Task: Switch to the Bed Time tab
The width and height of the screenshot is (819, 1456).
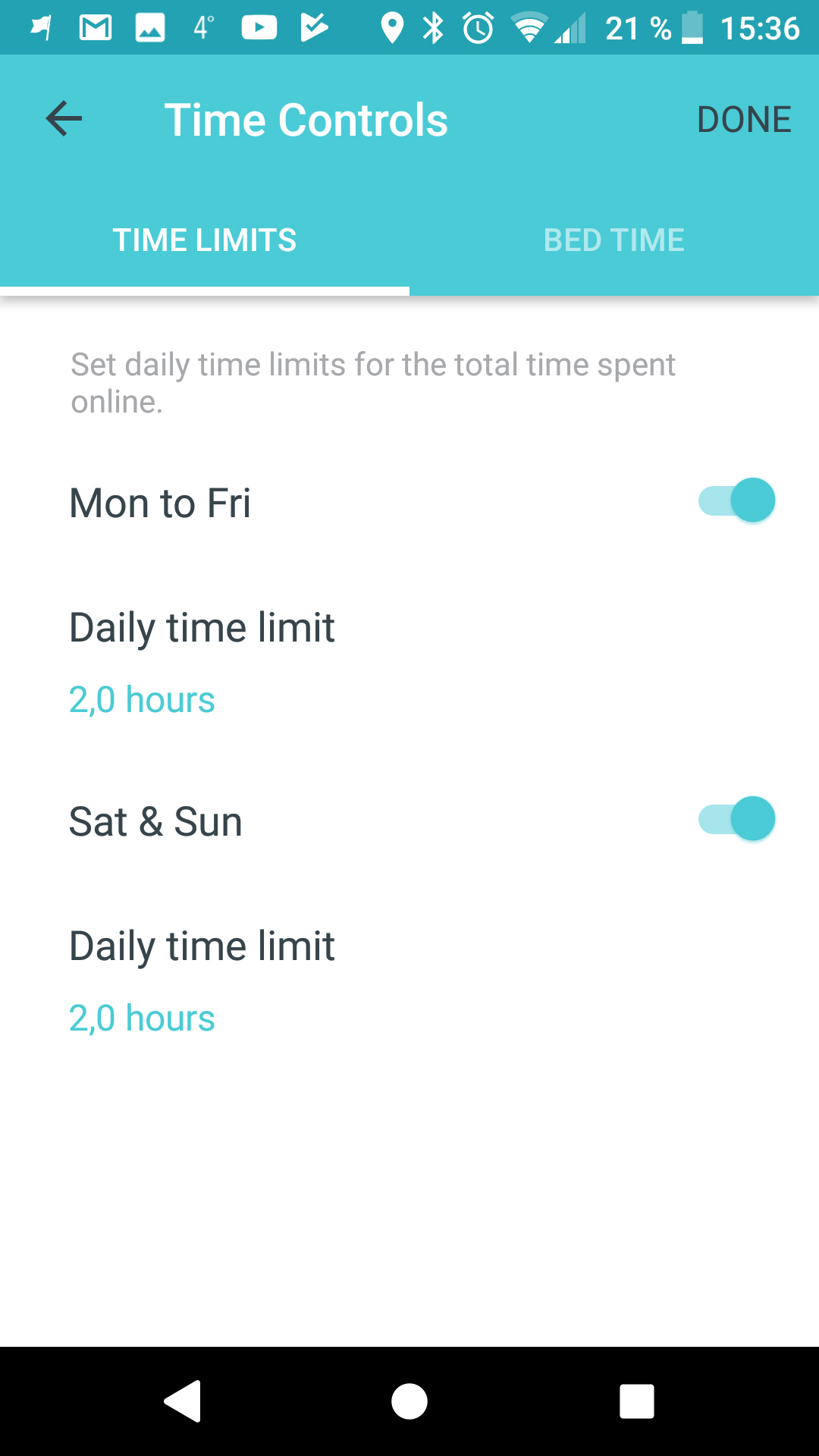Action: (x=614, y=240)
